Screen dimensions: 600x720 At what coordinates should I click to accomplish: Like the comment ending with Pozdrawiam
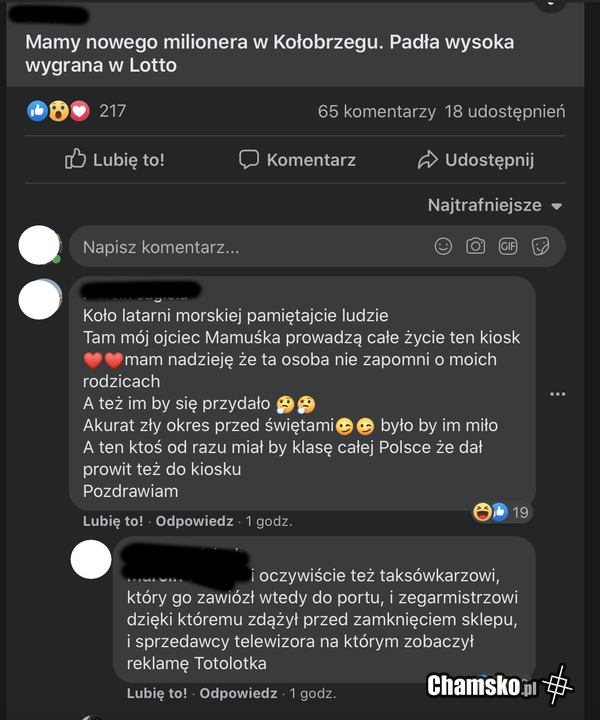[x=113, y=521]
